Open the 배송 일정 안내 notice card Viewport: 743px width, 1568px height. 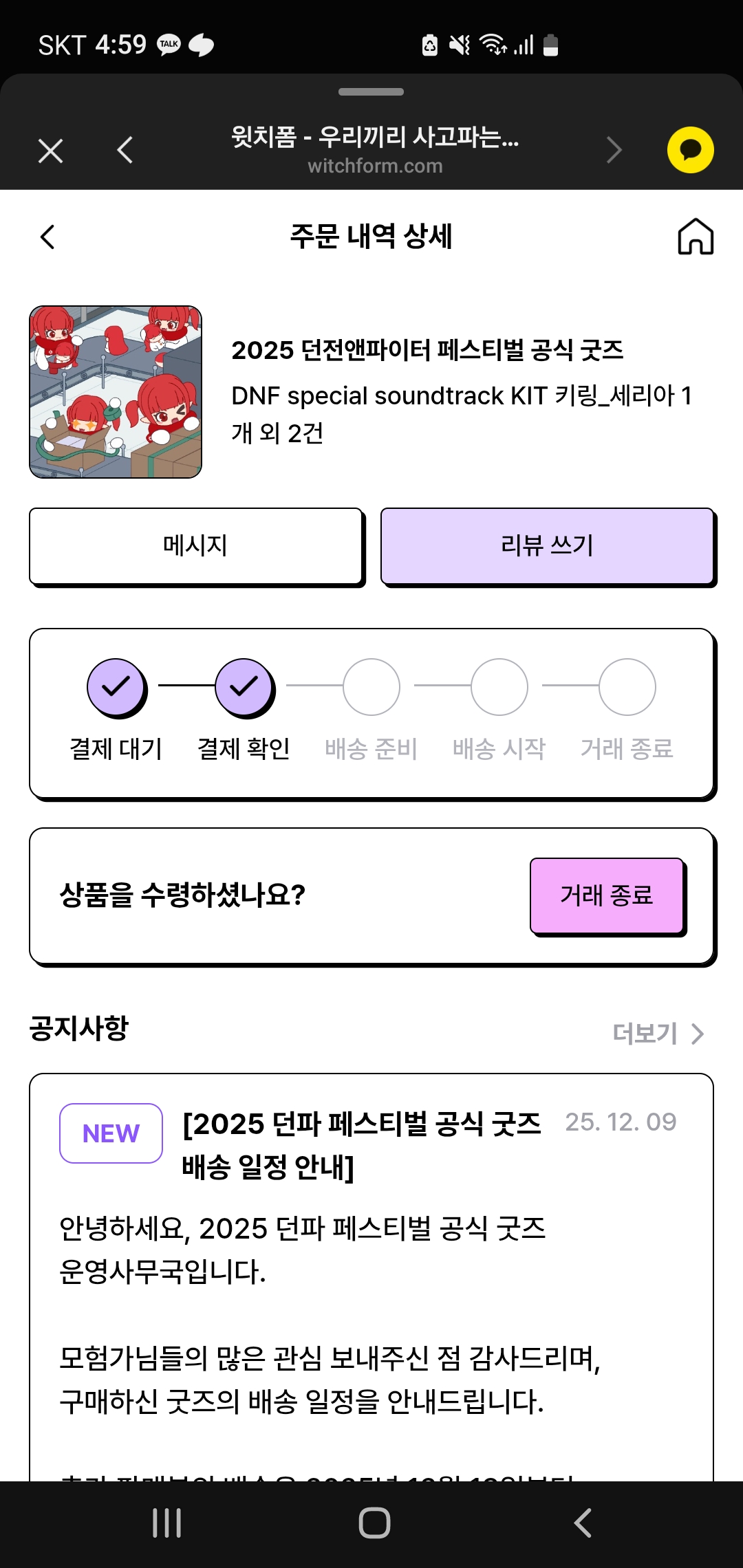coord(362,1145)
